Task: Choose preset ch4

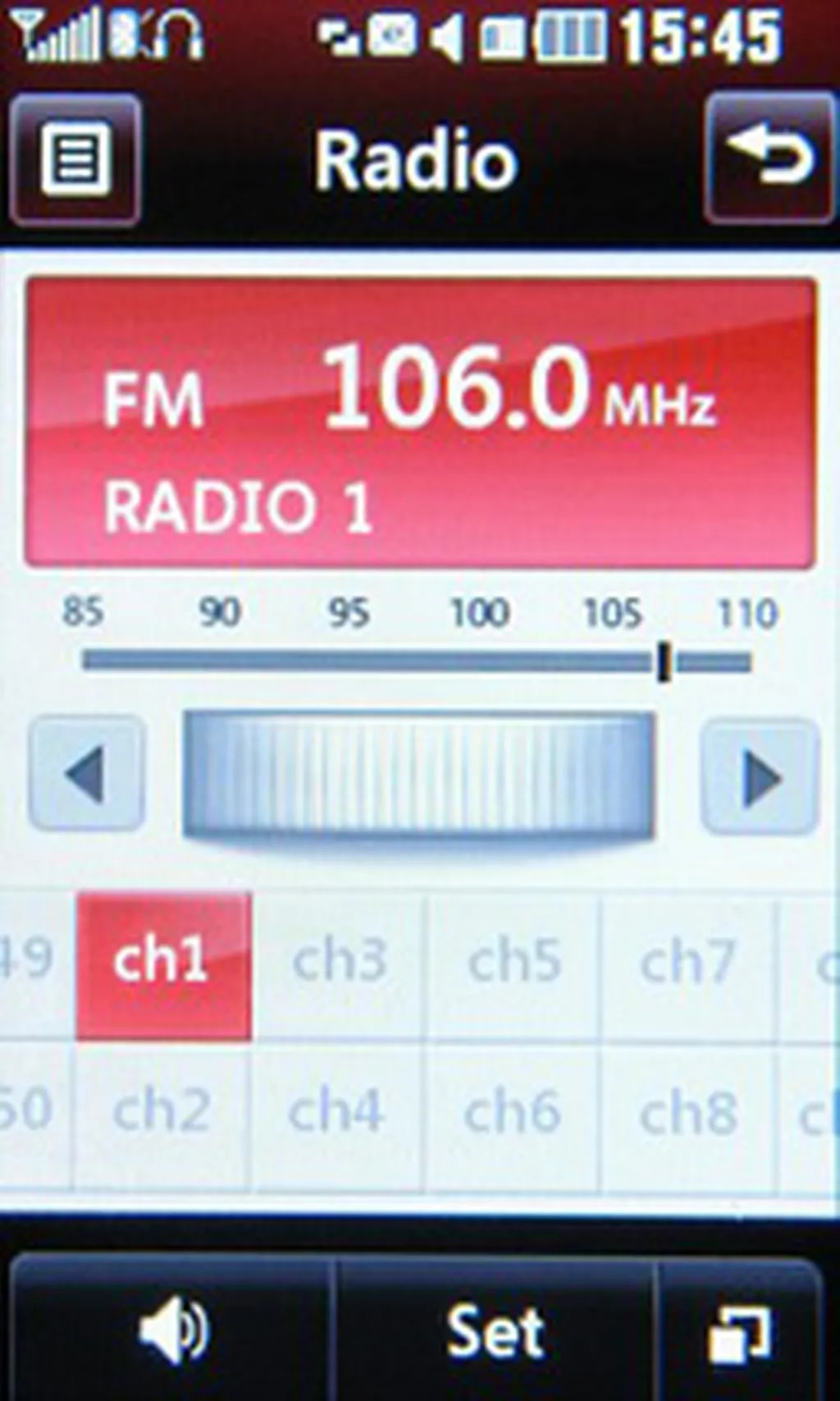Action: (x=336, y=1113)
